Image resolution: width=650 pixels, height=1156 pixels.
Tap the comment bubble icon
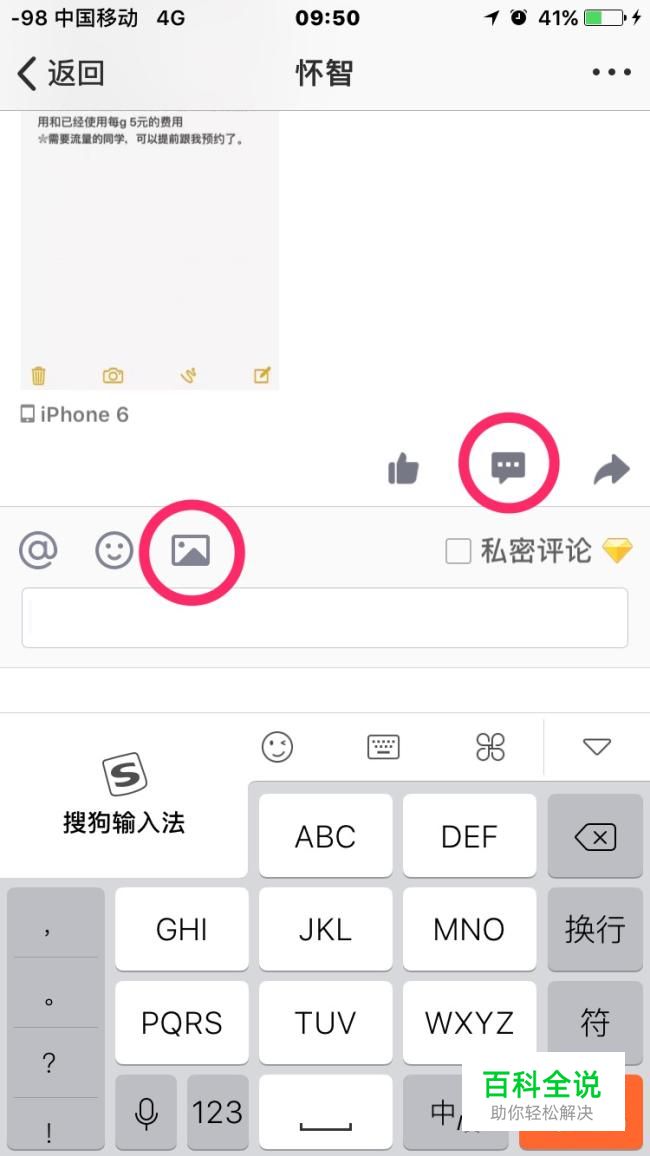click(x=508, y=465)
